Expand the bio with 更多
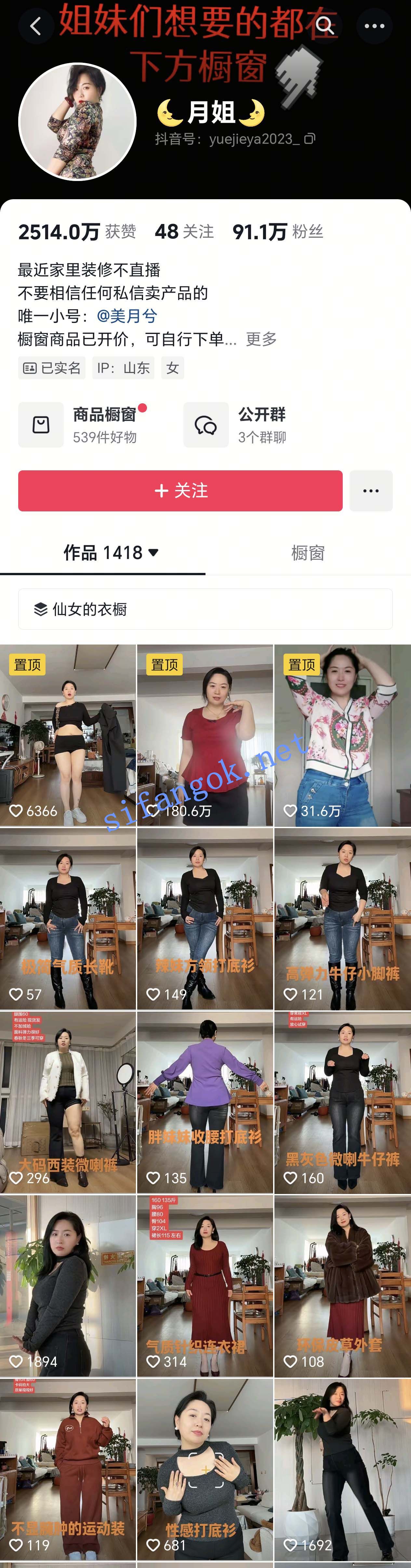Image resolution: width=411 pixels, height=1568 pixels. [x=261, y=339]
